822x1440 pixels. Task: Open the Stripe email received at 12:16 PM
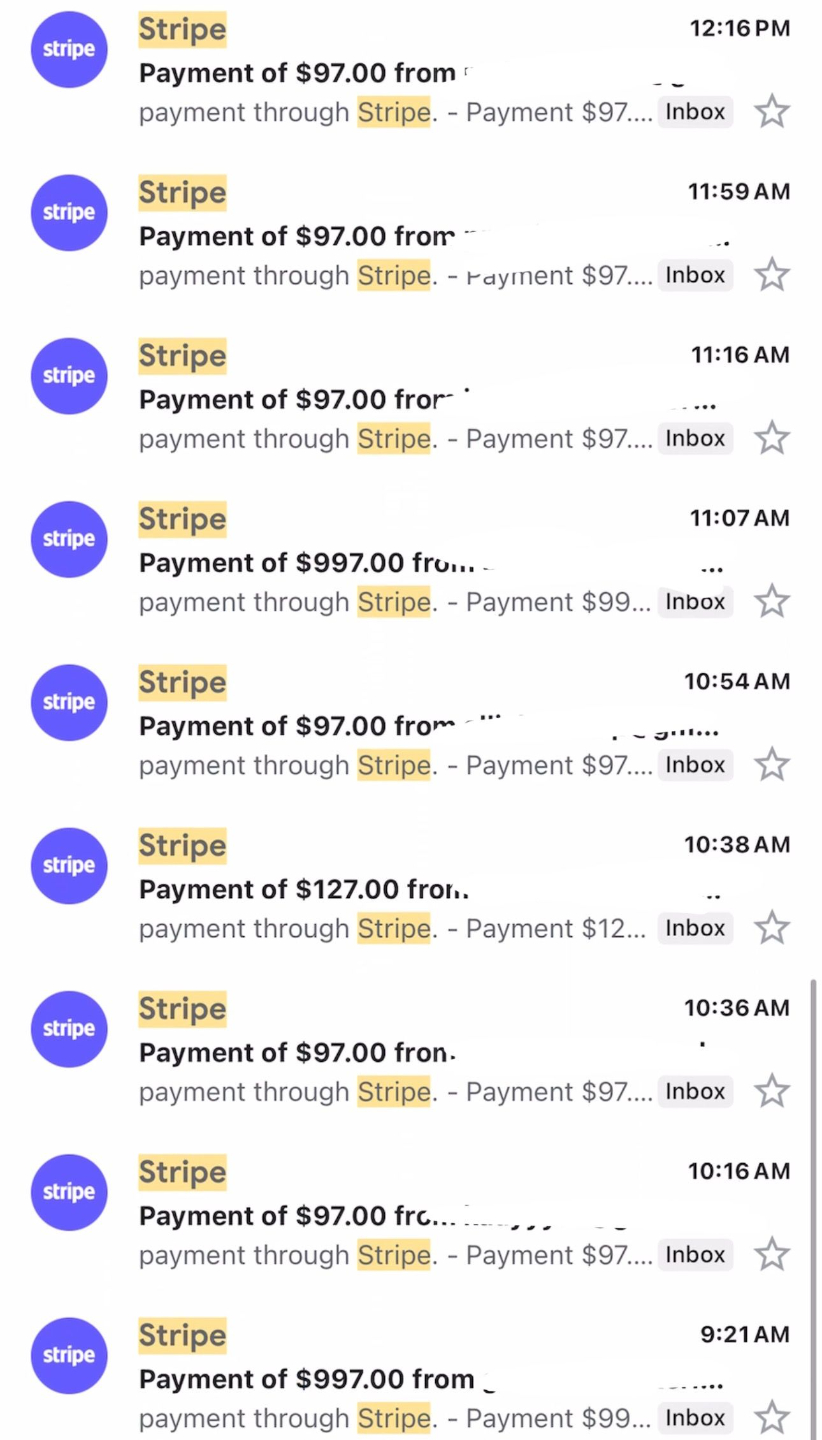pyautogui.click(x=400, y=72)
